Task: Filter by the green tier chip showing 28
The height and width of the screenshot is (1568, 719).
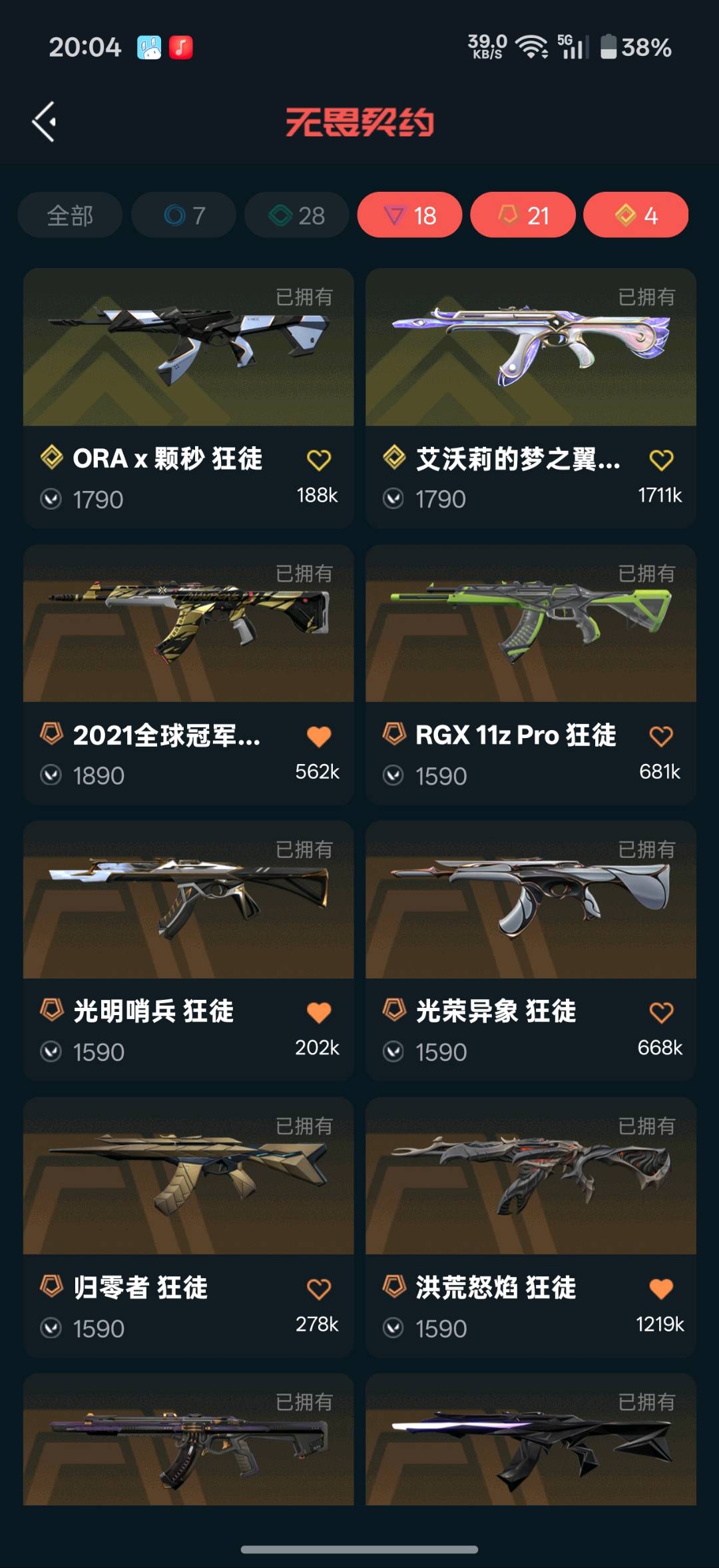Action: (x=297, y=215)
